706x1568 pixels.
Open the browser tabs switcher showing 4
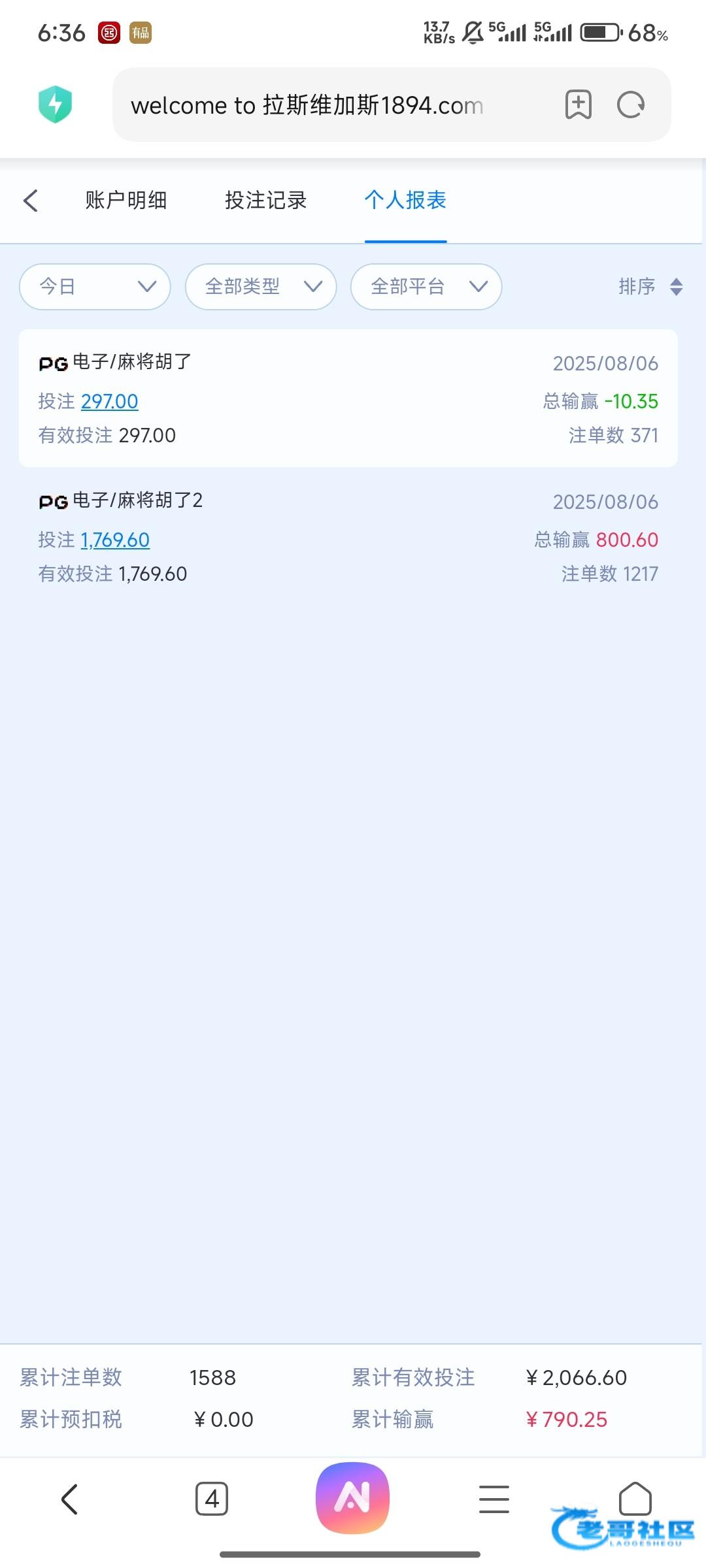tap(212, 1499)
